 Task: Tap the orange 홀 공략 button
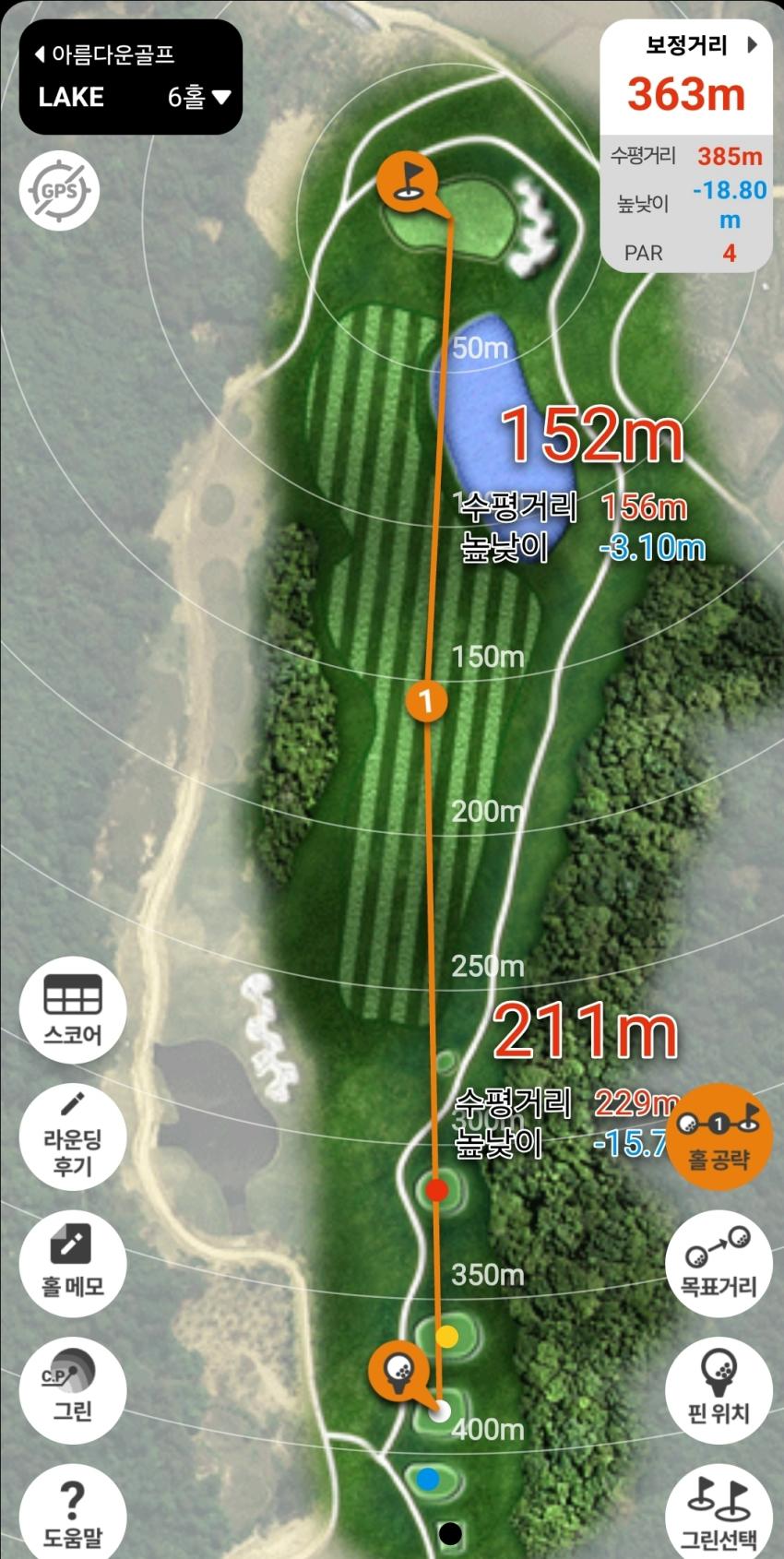click(719, 1137)
